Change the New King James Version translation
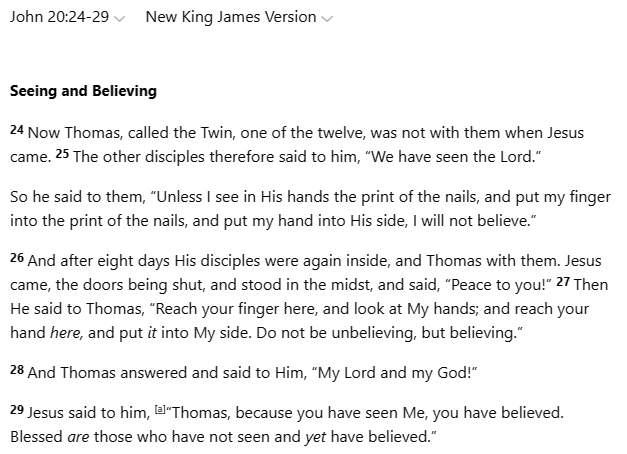This screenshot has width=627, height=454. tap(239, 18)
